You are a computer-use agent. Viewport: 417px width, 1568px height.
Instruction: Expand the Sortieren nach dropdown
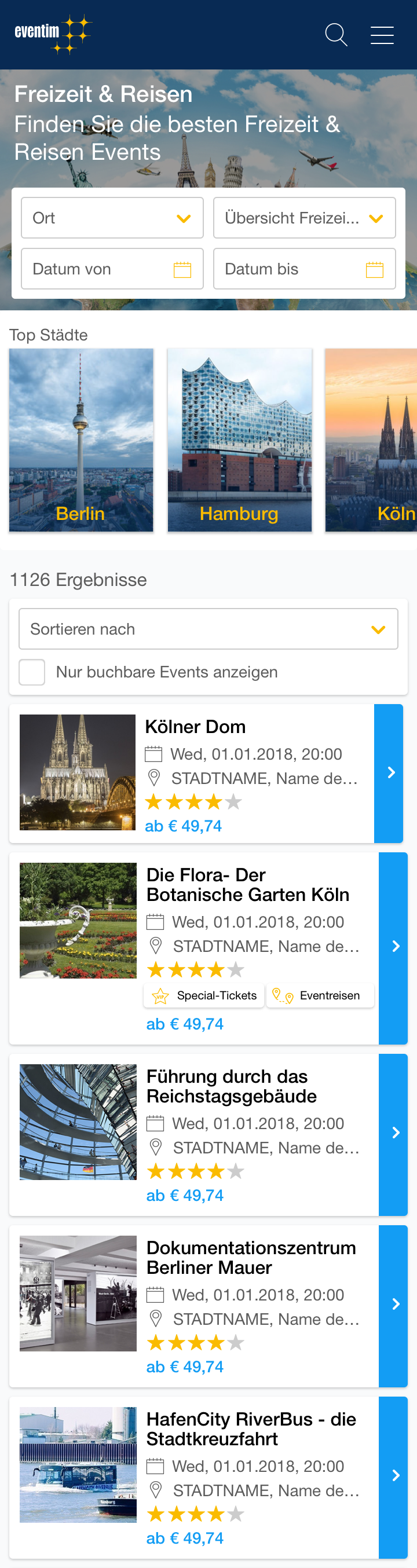coord(208,629)
